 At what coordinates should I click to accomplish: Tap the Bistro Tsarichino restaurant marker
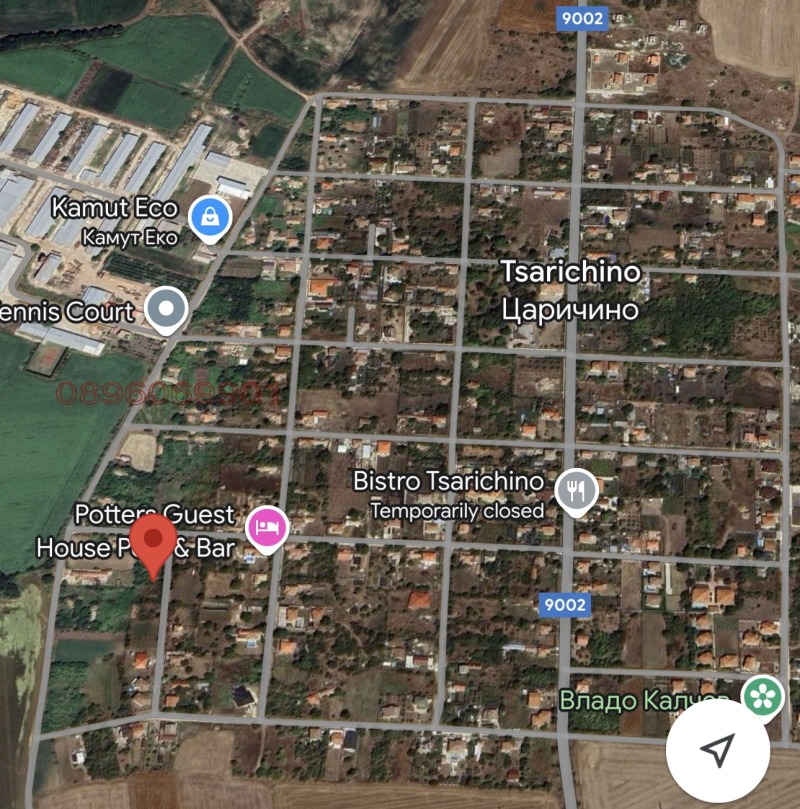pyautogui.click(x=576, y=490)
